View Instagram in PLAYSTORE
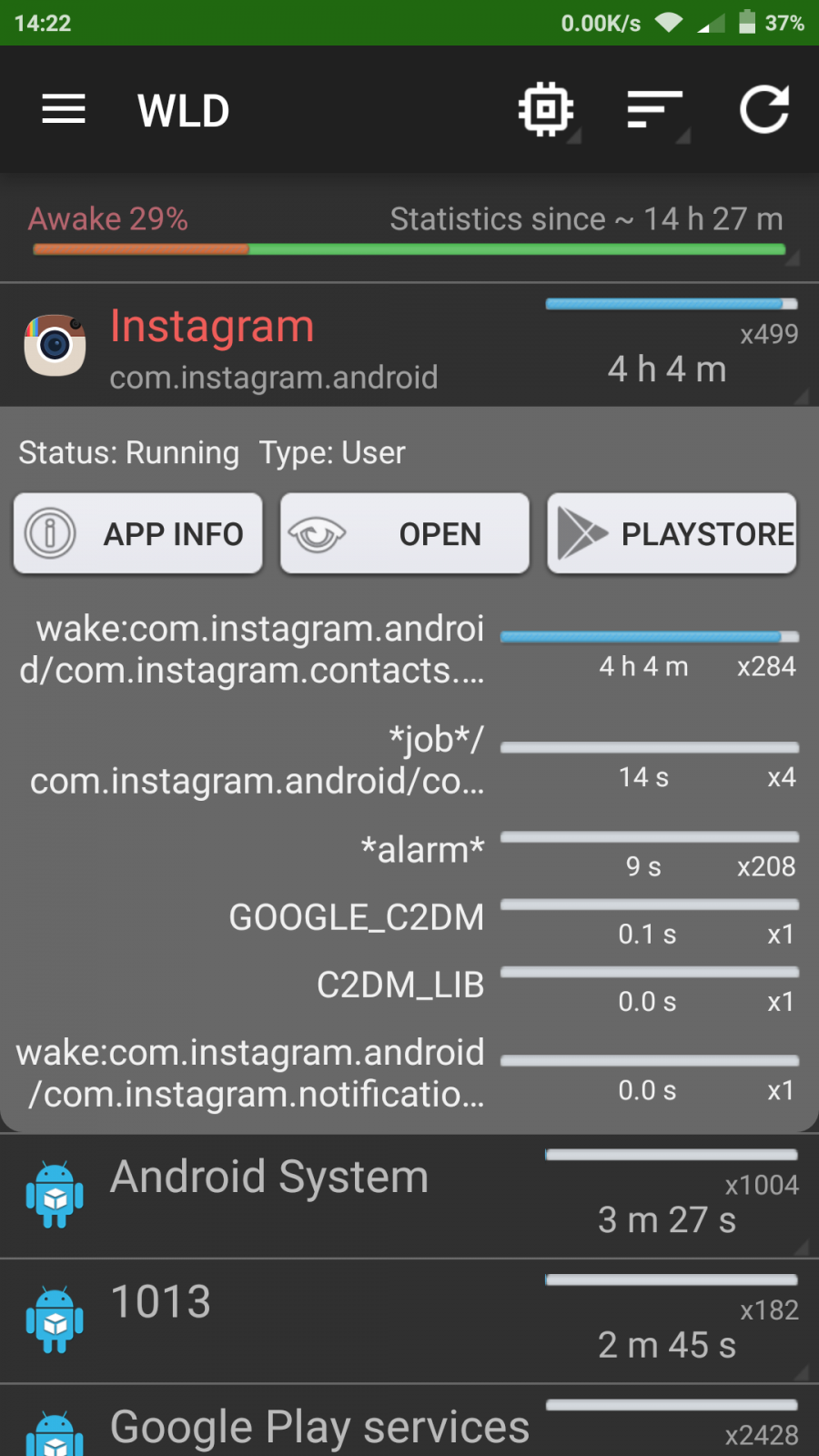This screenshot has width=819, height=1456. 672,533
